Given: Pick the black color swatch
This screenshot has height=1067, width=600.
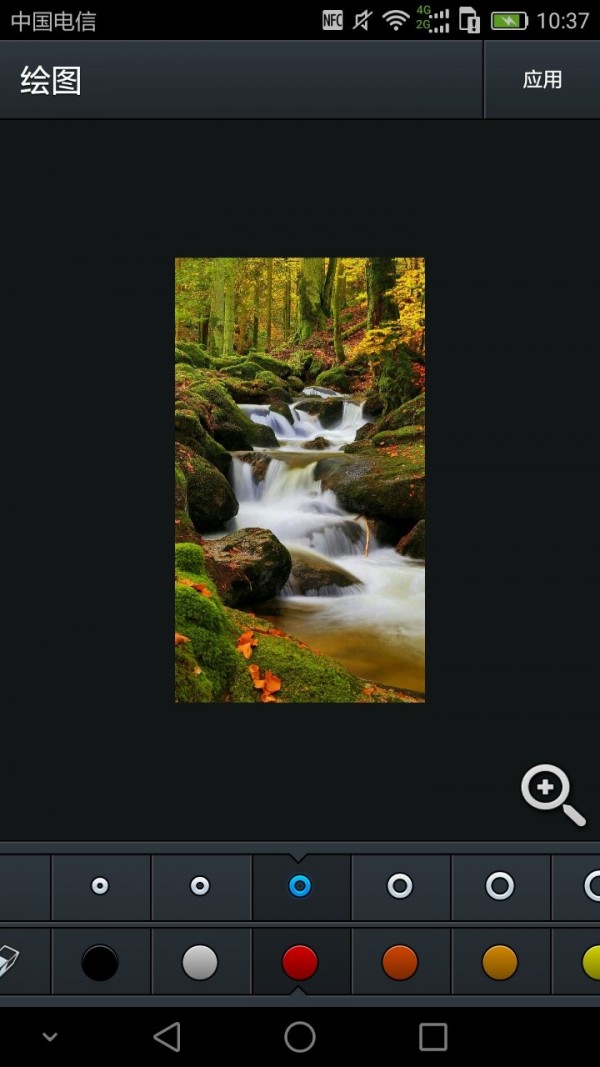Looking at the screenshot, I should click(100, 962).
